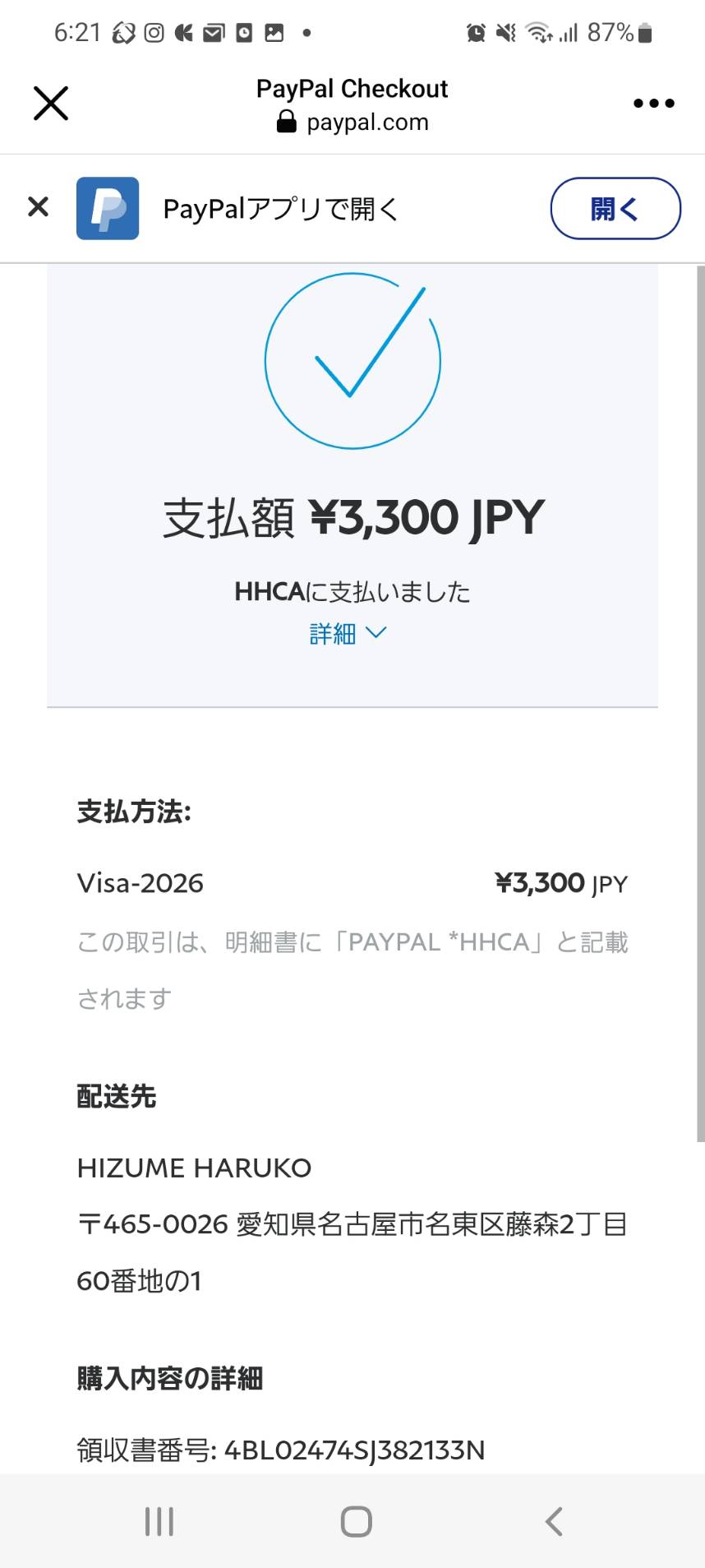705x1568 pixels.
Task: Go back using system back button
Action: point(554,1521)
